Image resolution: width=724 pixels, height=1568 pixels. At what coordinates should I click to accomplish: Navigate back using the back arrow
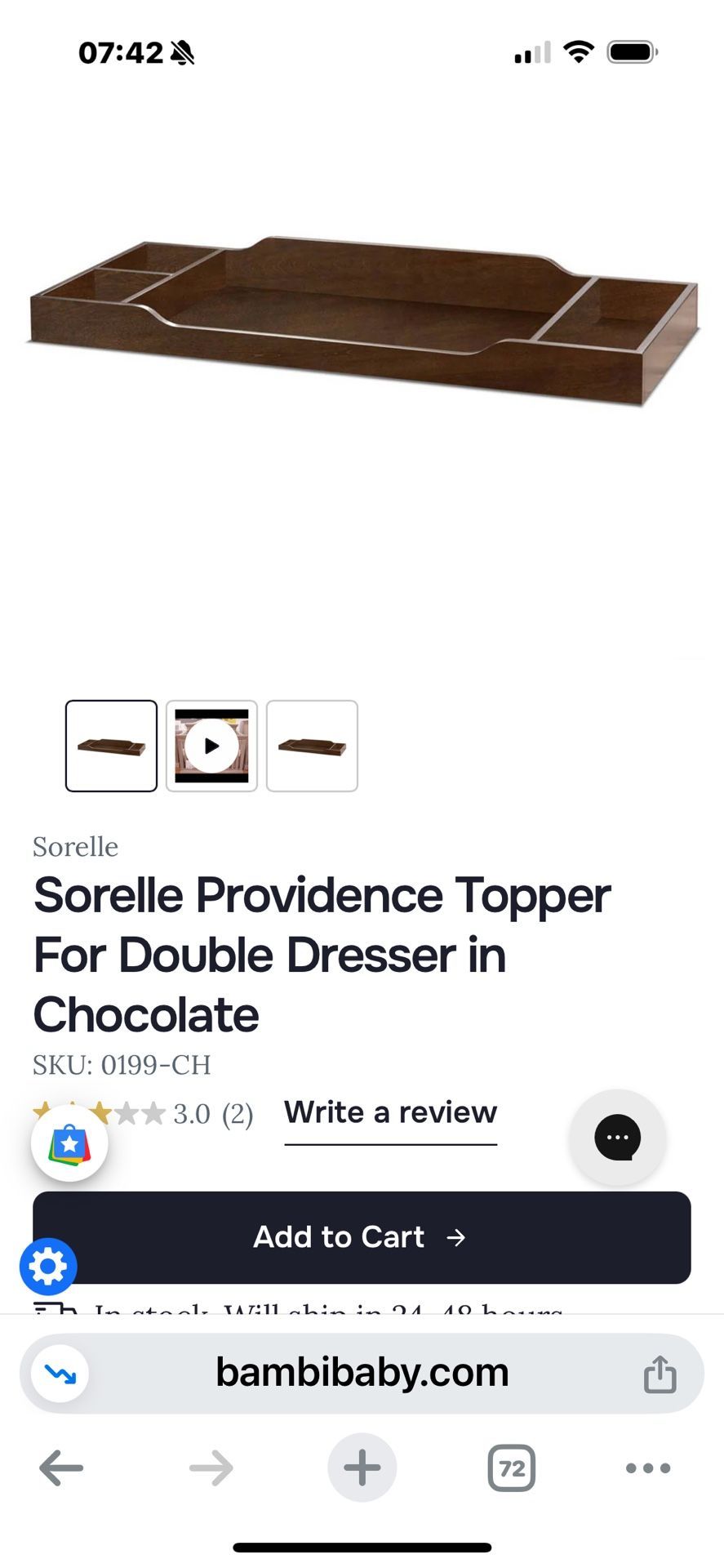[60, 1468]
